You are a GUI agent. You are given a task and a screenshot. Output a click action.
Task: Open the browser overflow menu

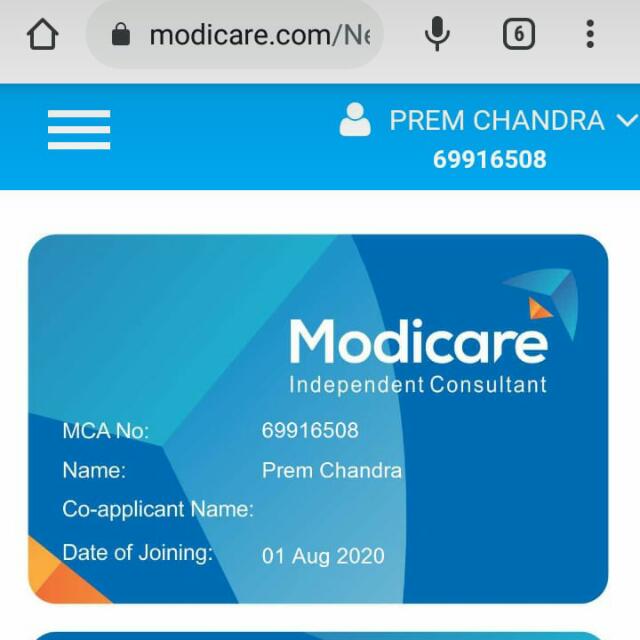pos(590,35)
